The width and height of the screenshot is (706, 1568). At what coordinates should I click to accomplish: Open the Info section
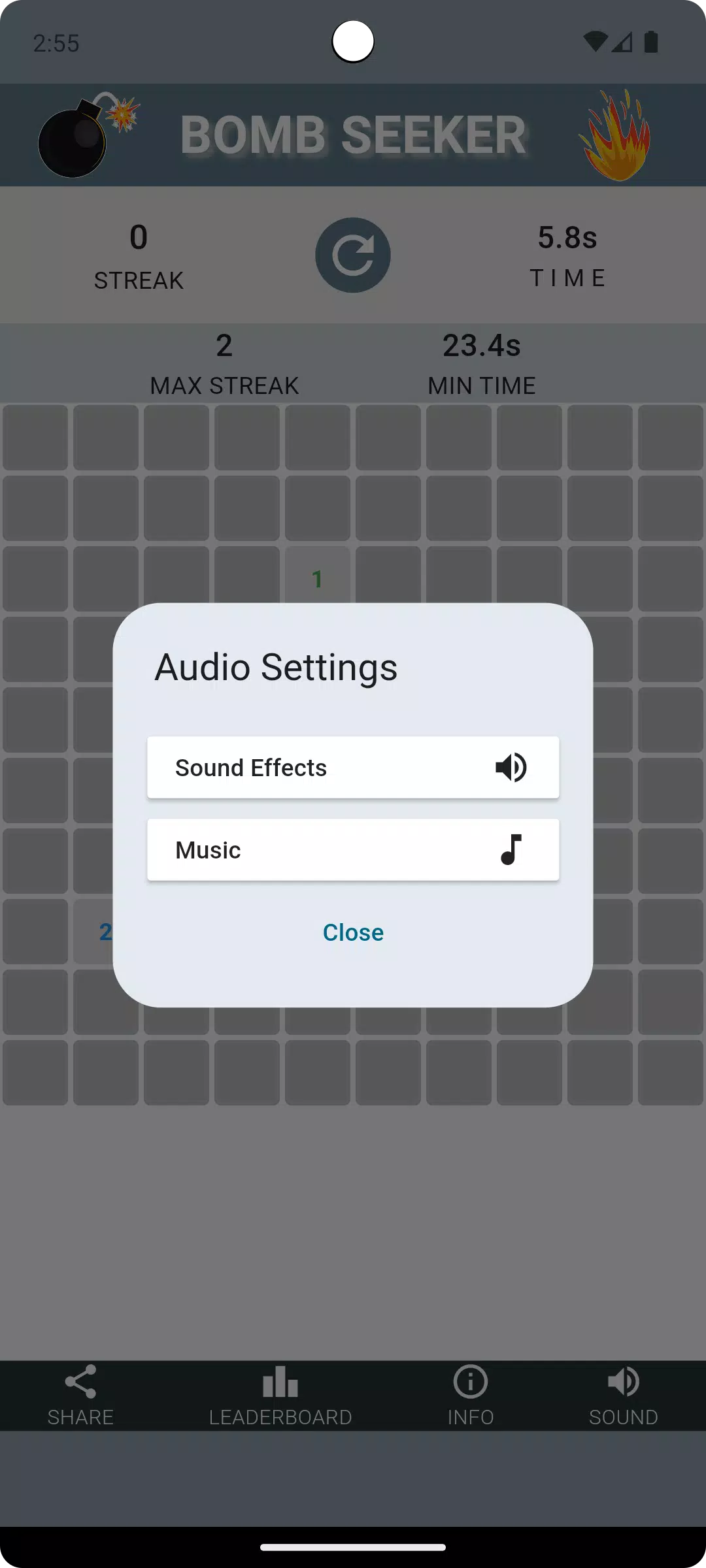(x=470, y=1395)
